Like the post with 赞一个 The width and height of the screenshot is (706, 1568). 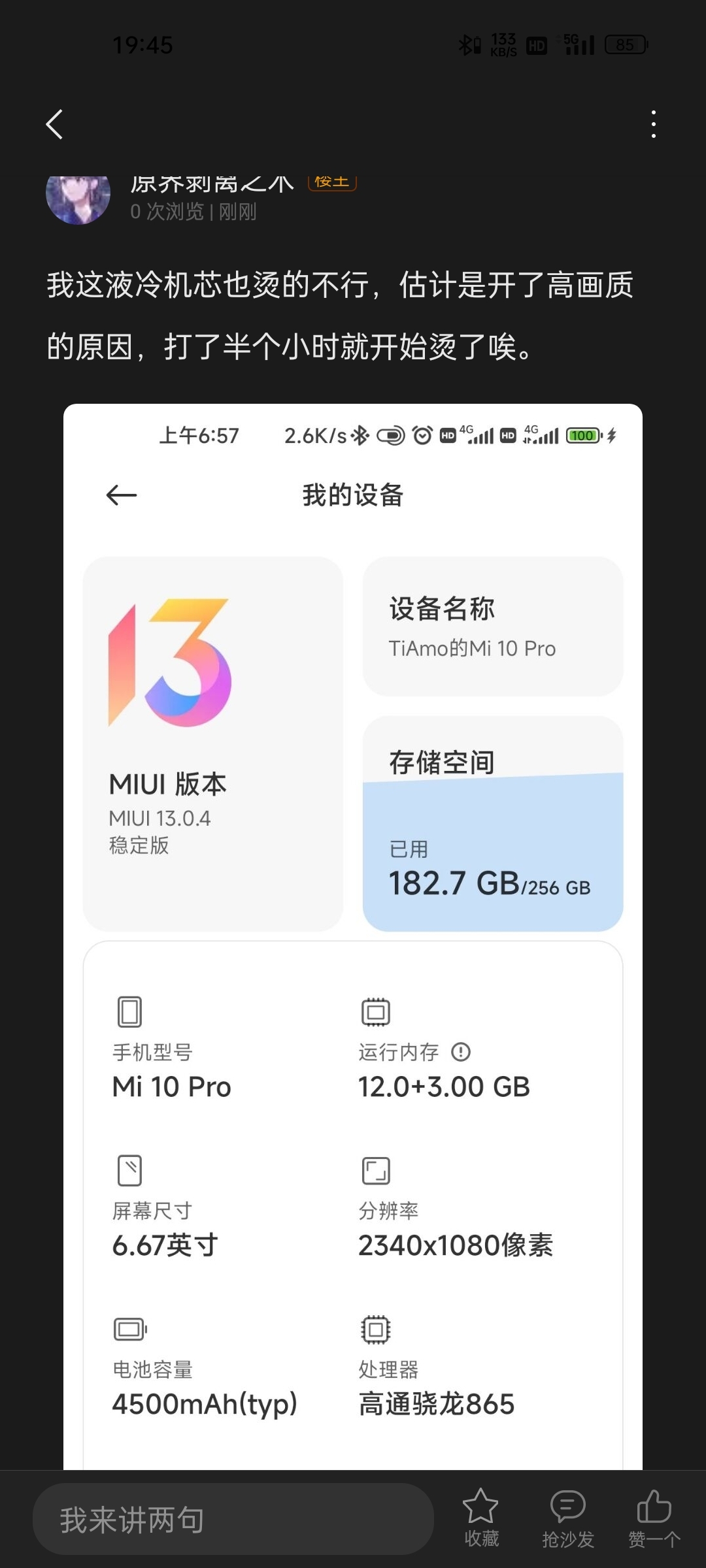654,1518
